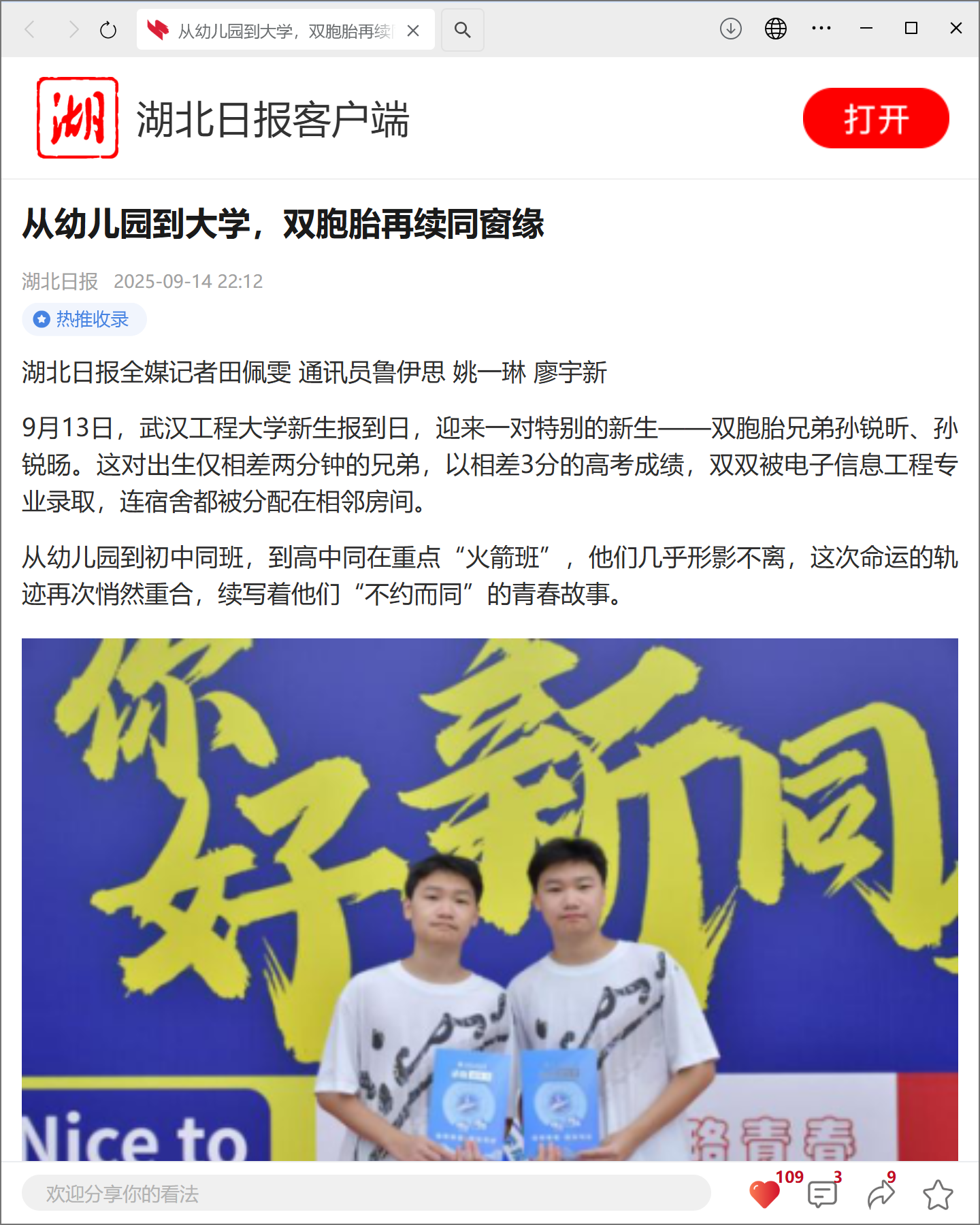Image resolution: width=980 pixels, height=1225 pixels.
Task: Open the browser search icon
Action: tap(463, 30)
